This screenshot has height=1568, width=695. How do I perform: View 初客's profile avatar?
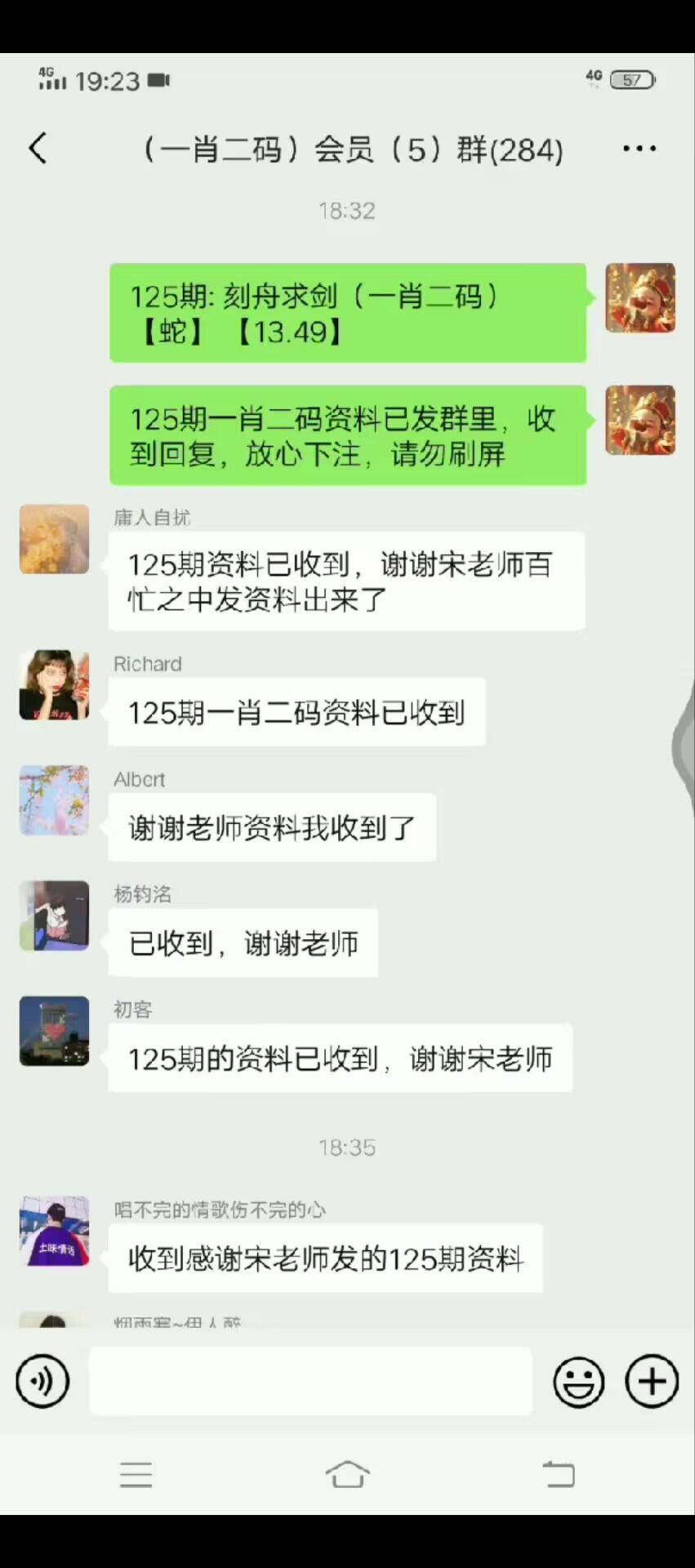(x=54, y=1031)
